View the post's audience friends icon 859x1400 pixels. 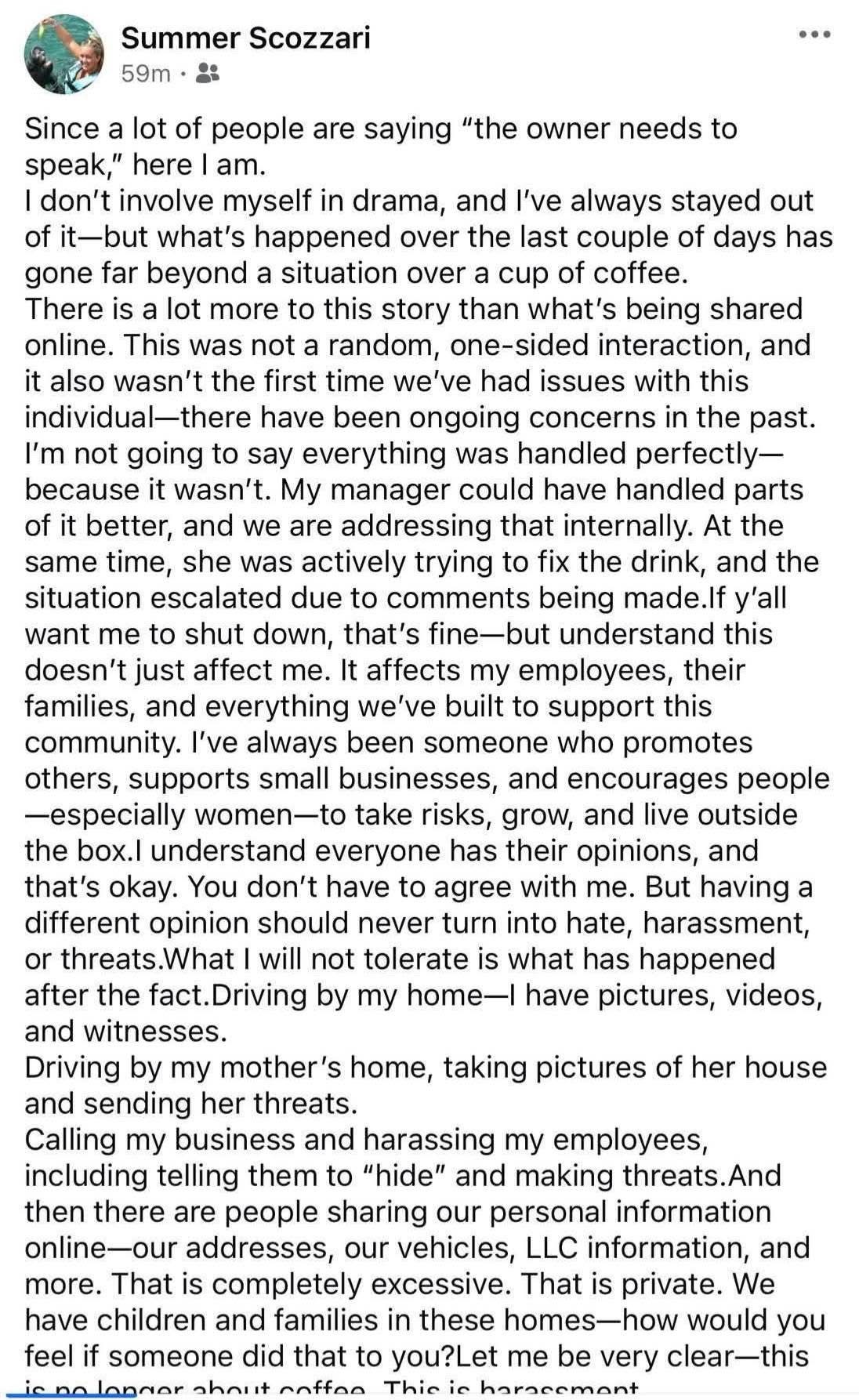[207, 74]
